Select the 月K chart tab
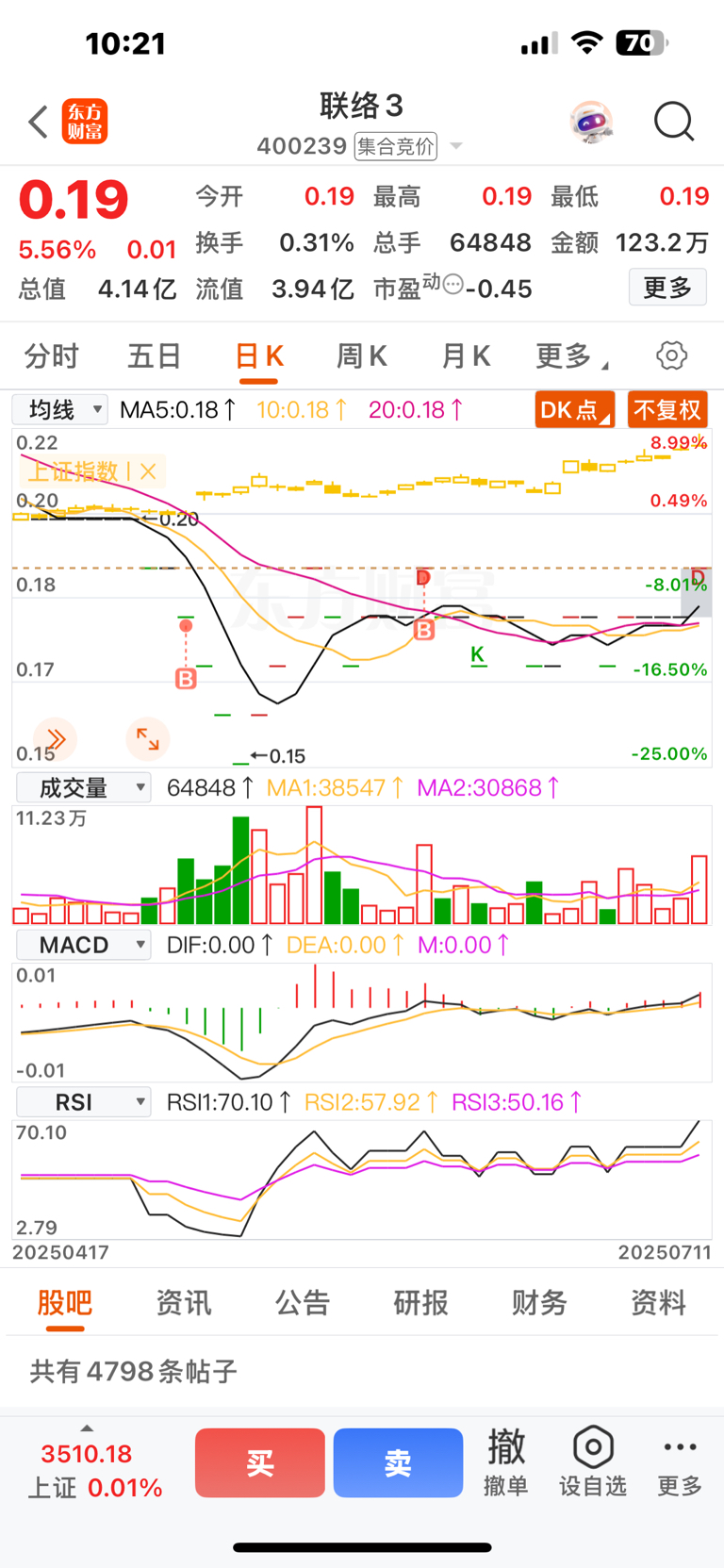This screenshot has width=724, height=1568. 466,356
